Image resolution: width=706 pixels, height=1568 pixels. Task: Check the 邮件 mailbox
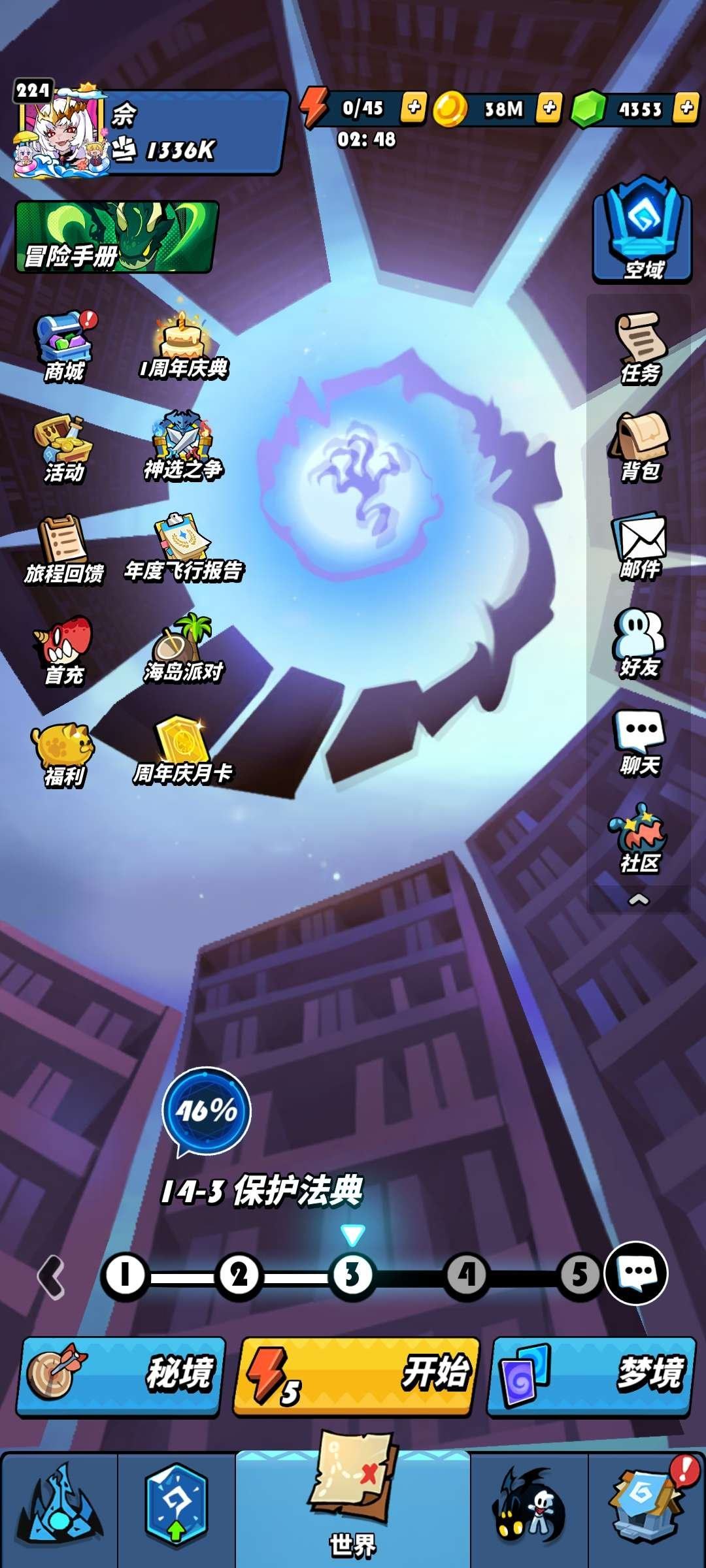tap(641, 546)
